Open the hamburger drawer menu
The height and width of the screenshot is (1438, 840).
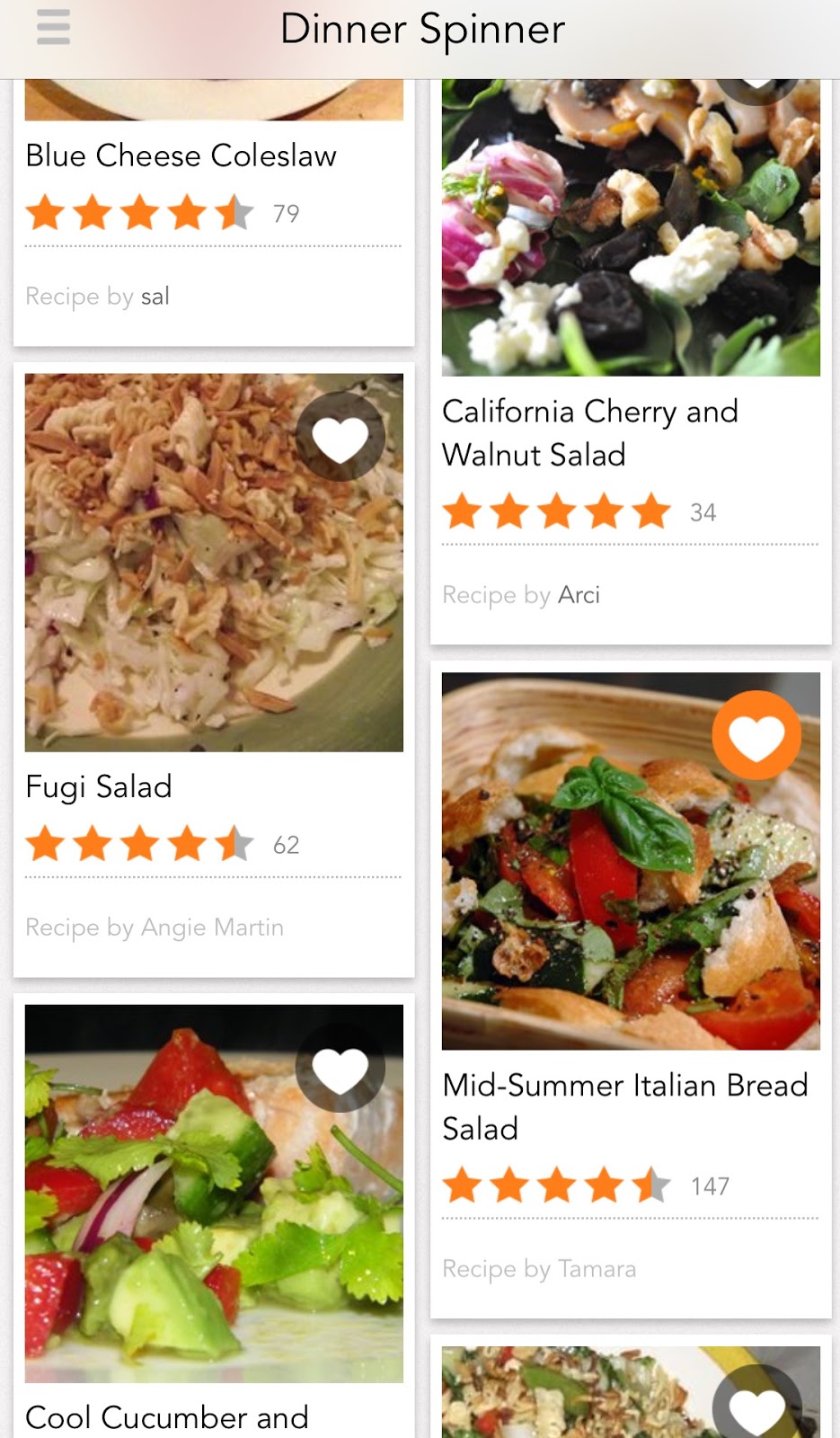click(x=53, y=27)
